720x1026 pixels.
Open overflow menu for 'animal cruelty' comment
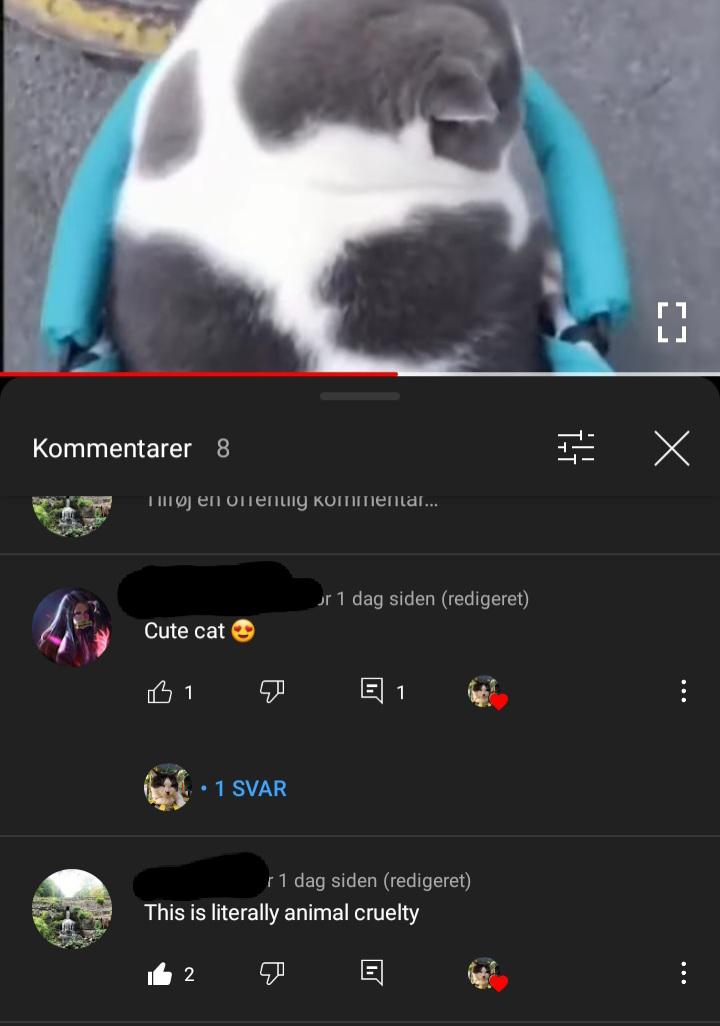tap(683, 973)
